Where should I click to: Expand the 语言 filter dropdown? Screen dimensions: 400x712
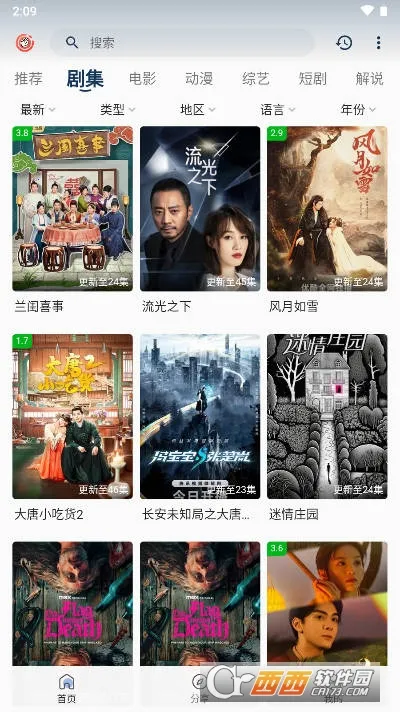pyautogui.click(x=278, y=109)
